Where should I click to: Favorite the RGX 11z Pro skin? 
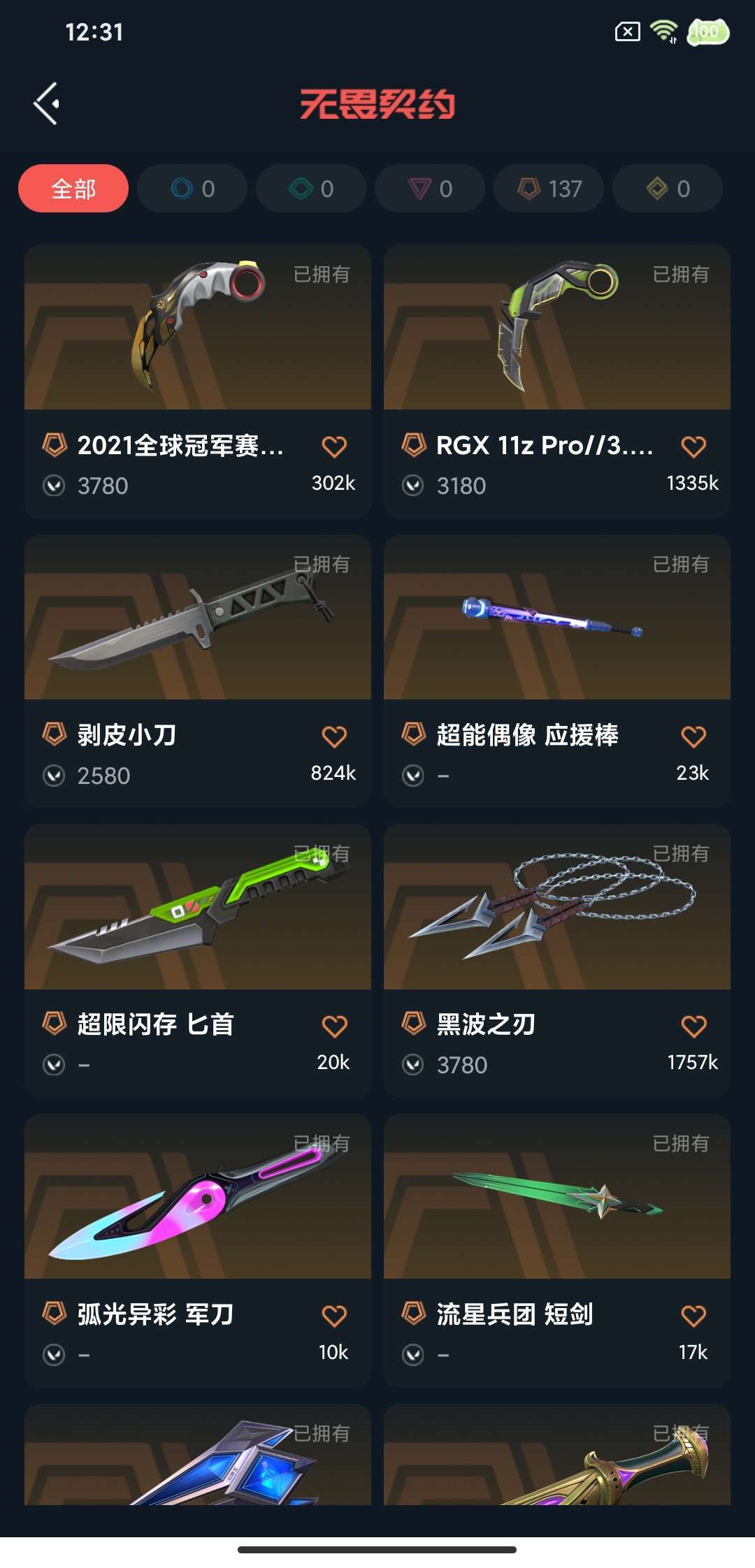(693, 447)
